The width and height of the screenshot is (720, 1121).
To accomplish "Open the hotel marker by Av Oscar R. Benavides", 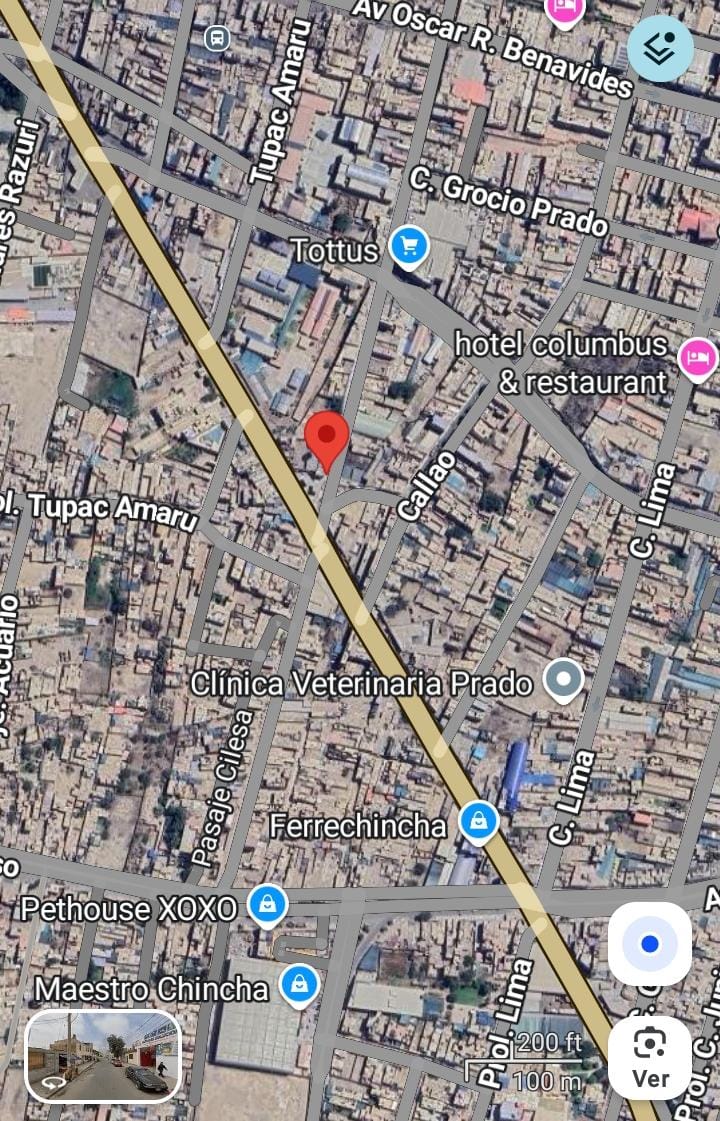I will [564, 10].
